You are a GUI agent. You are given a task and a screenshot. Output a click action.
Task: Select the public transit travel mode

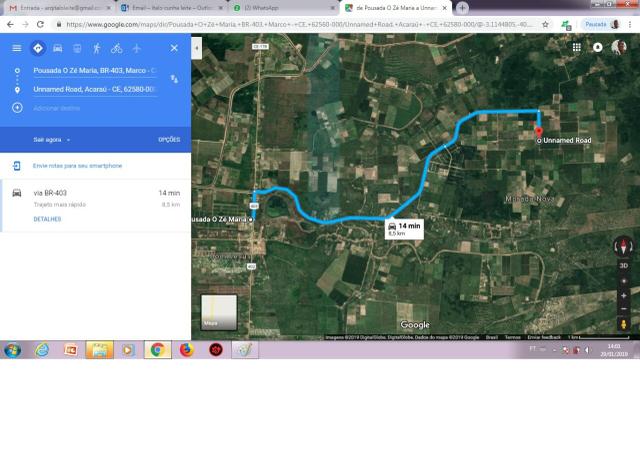[77, 48]
